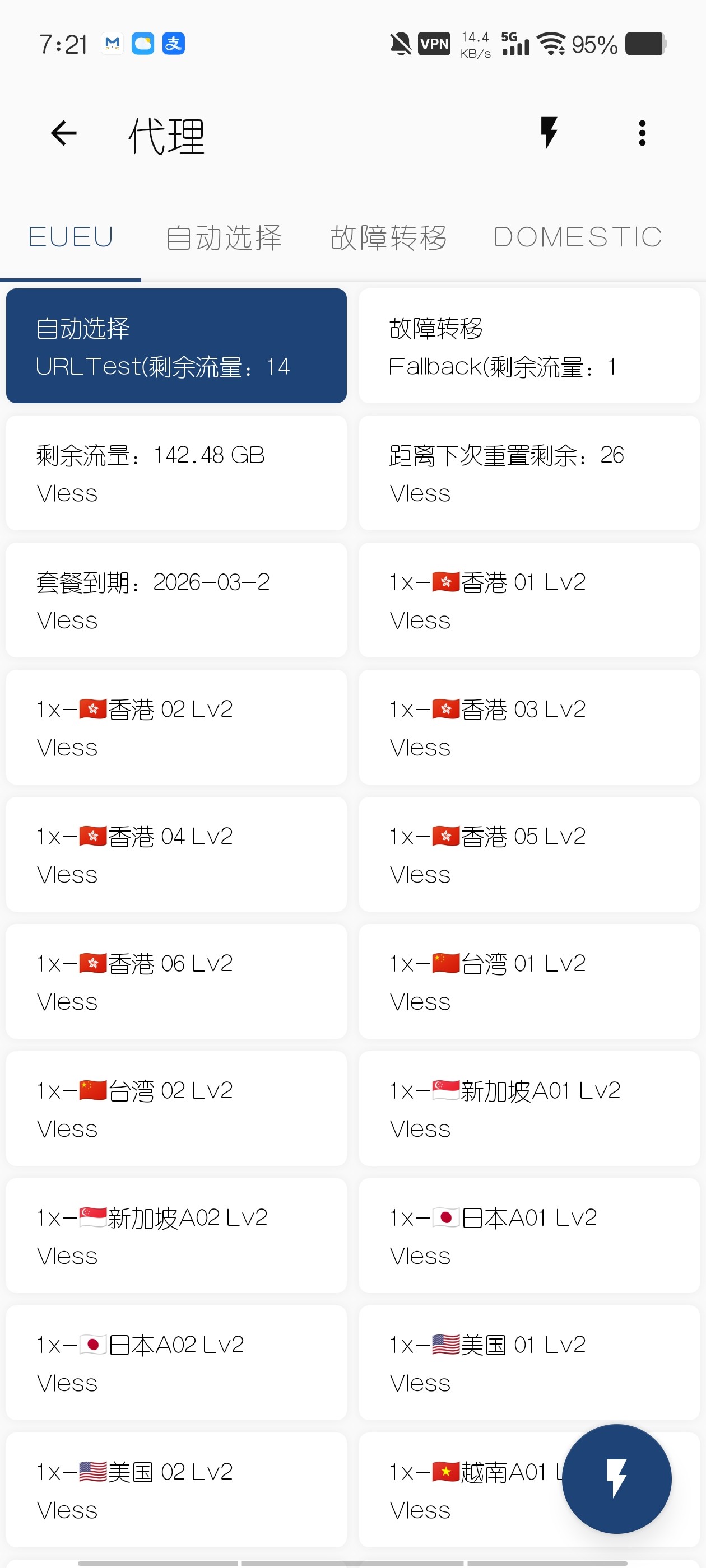Choose the 新加坡A01 Lv2 node

pos(529,1108)
